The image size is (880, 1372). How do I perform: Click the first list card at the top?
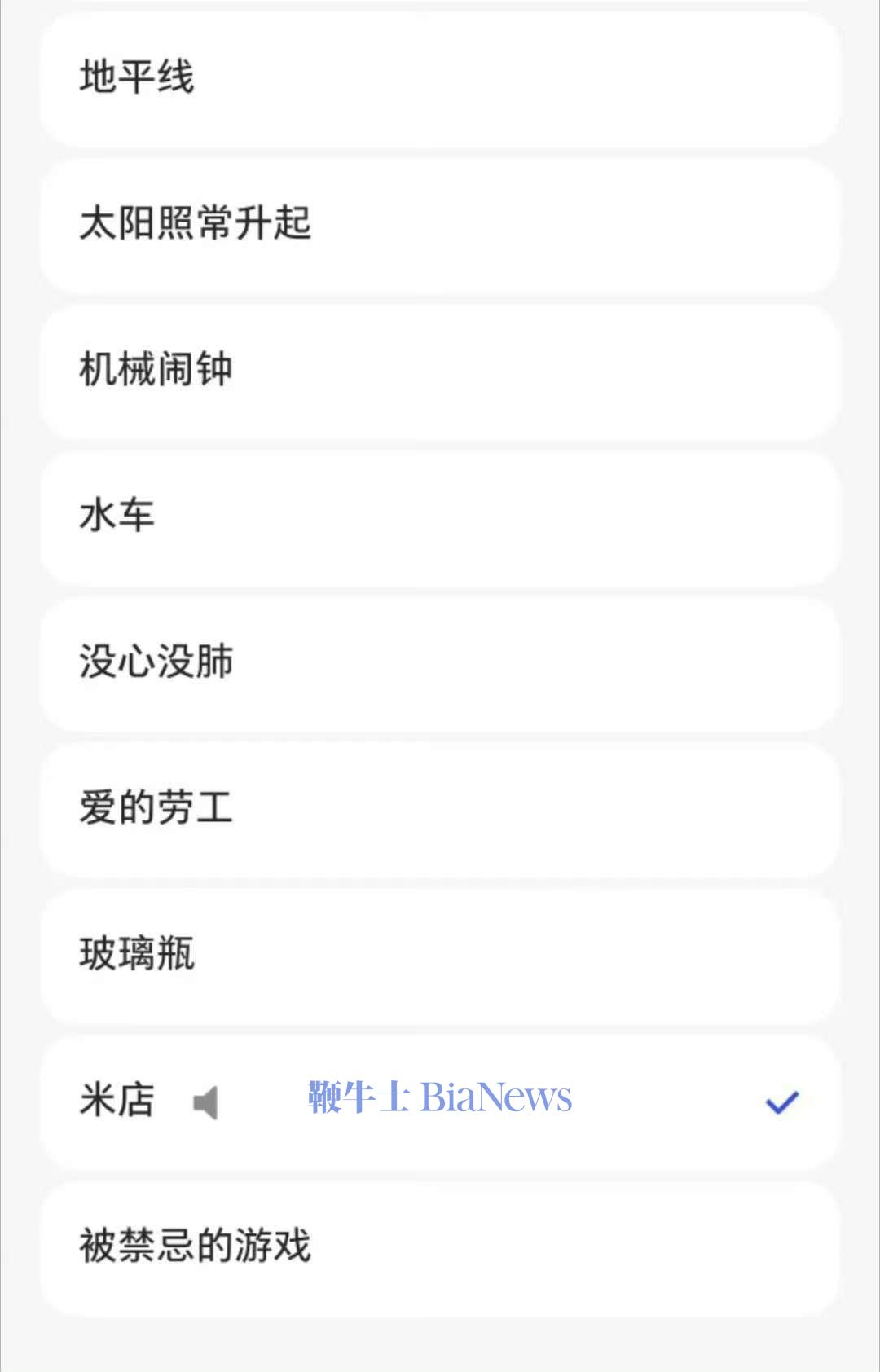click(440, 77)
